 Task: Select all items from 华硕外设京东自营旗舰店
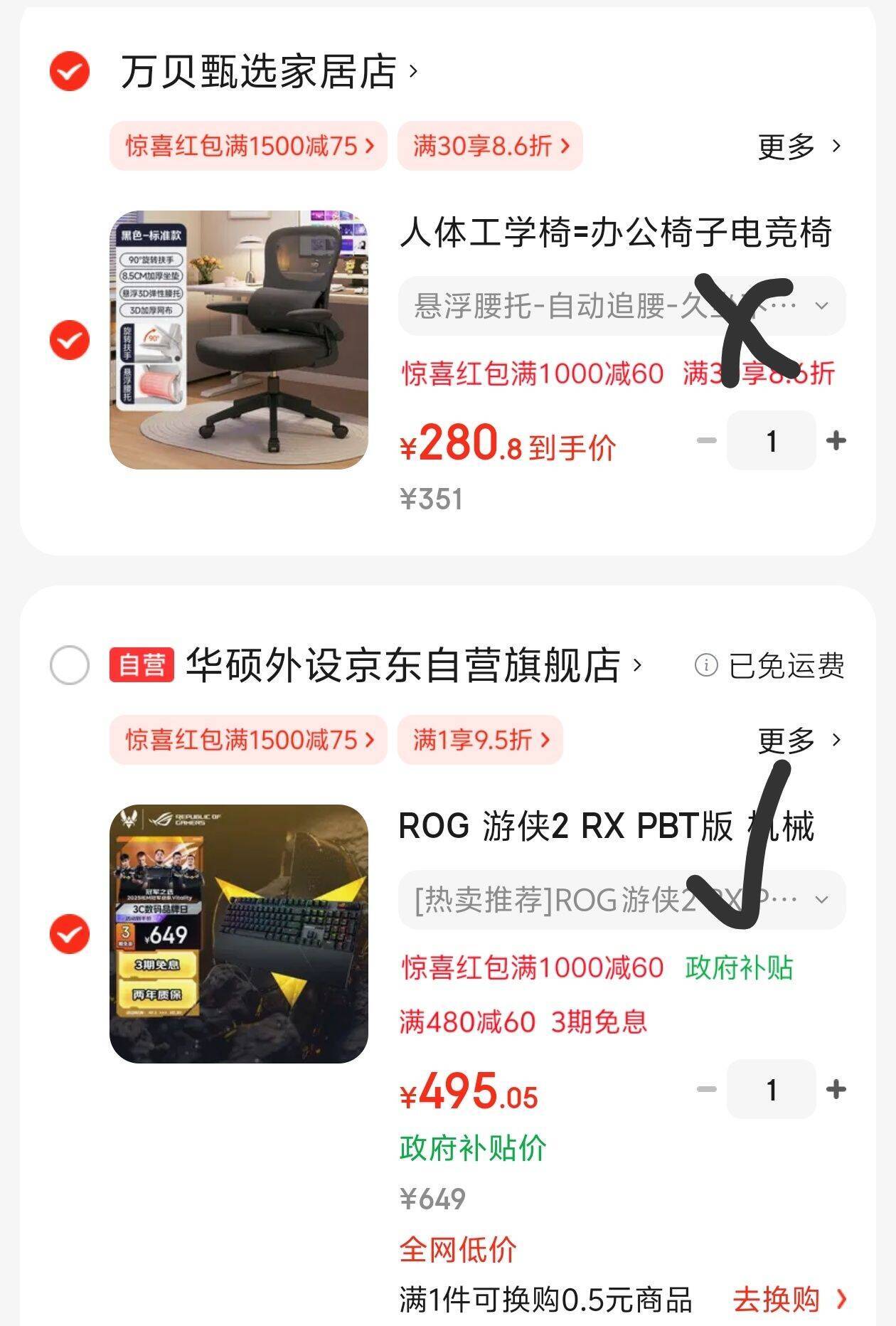click(70, 666)
